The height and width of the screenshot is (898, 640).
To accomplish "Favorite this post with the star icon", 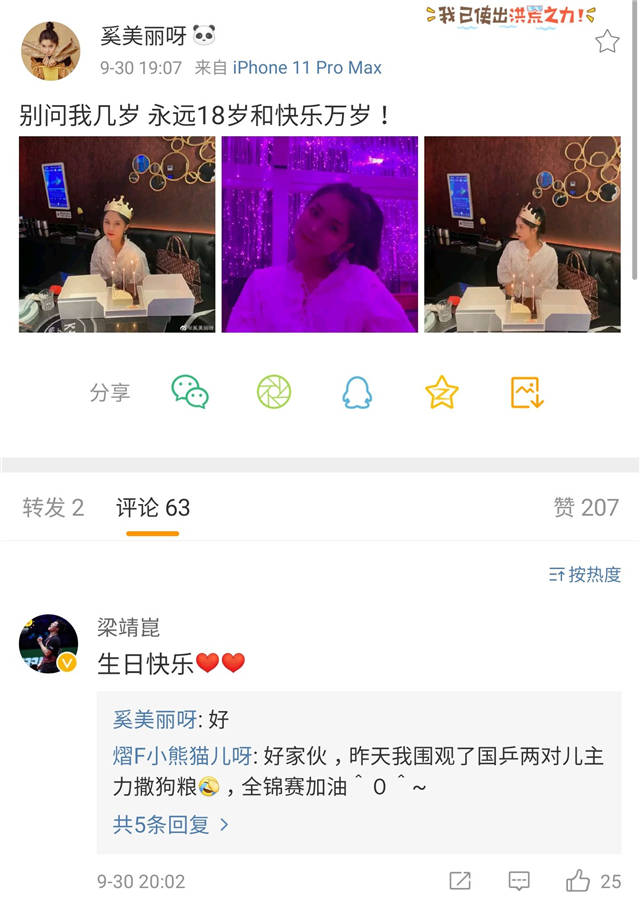I will [x=607, y=41].
